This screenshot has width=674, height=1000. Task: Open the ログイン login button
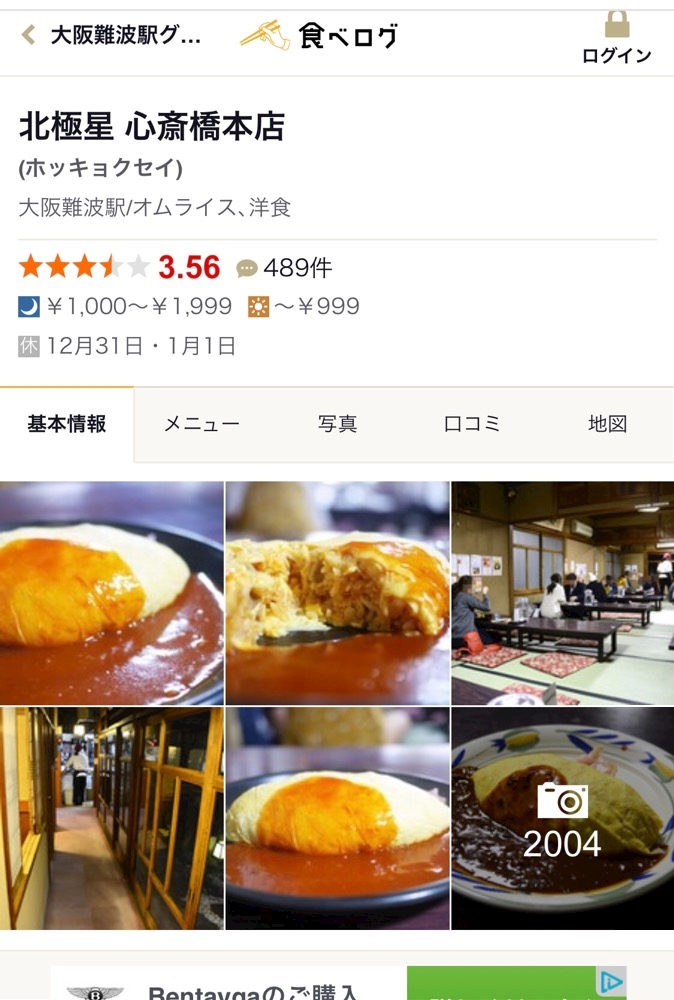[x=616, y=39]
